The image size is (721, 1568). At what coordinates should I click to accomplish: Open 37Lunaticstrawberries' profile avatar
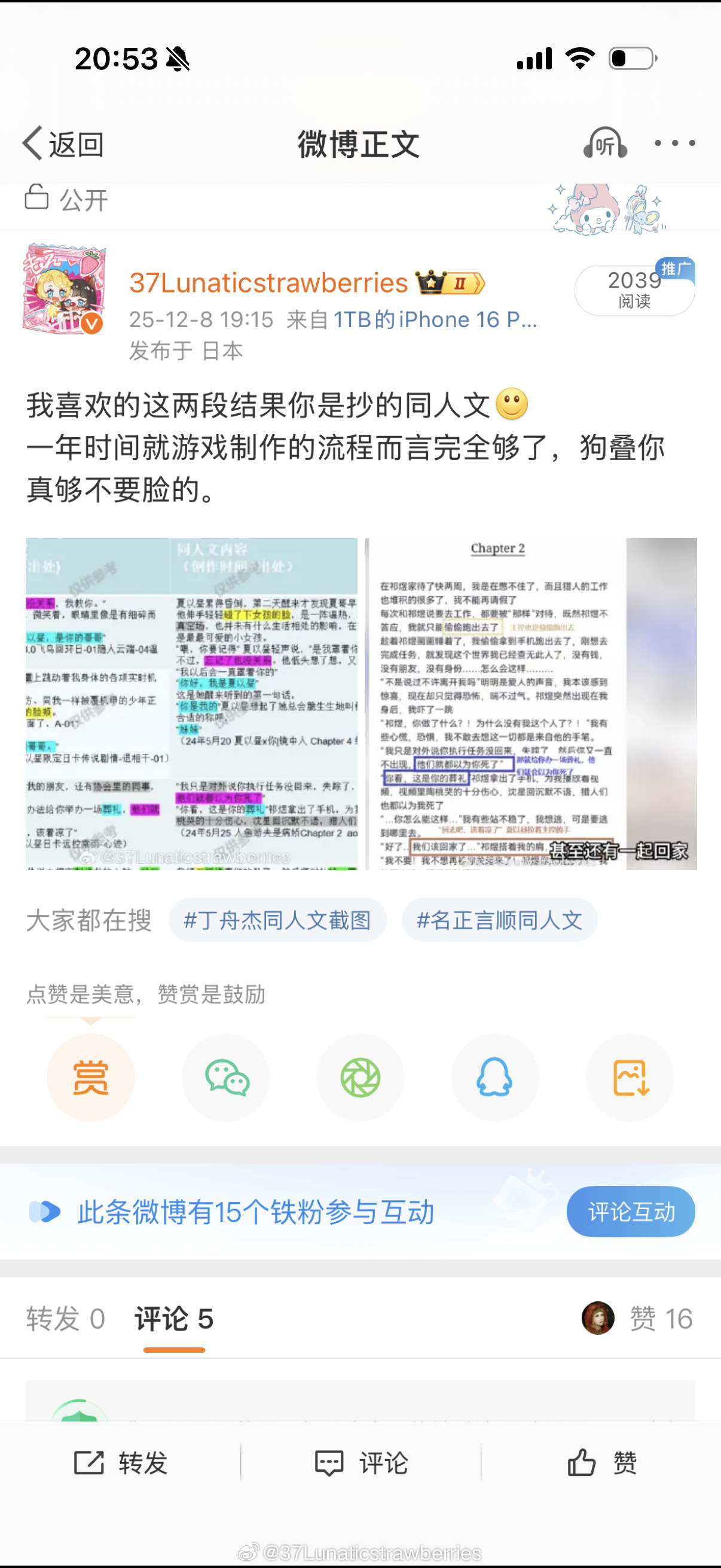tap(64, 288)
